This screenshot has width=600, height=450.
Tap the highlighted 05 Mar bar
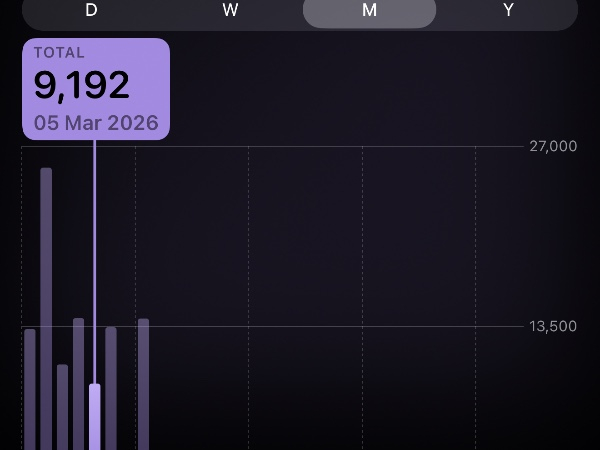pyautogui.click(x=94, y=416)
